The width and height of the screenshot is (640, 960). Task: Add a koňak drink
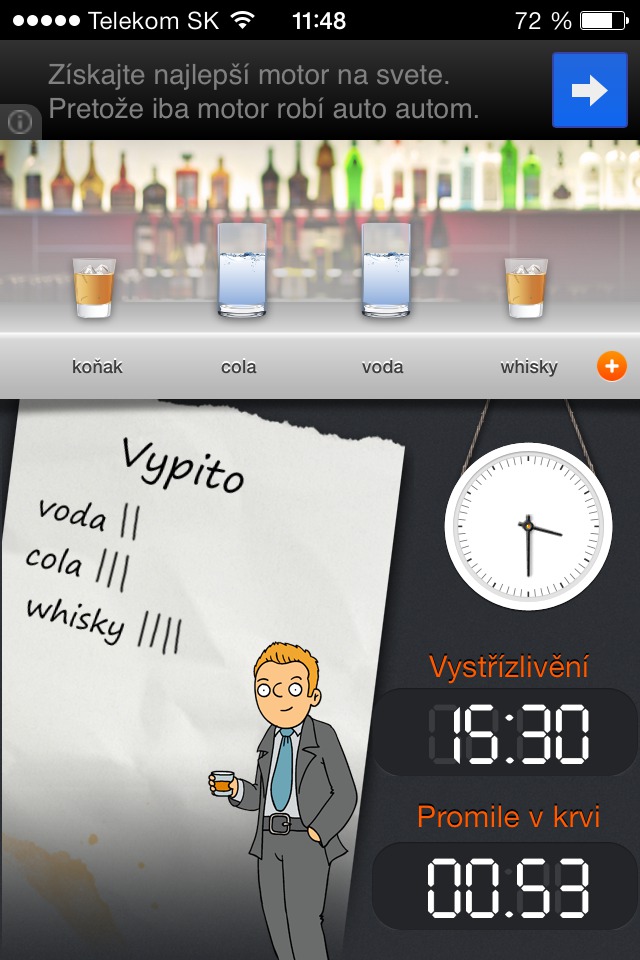[x=95, y=288]
